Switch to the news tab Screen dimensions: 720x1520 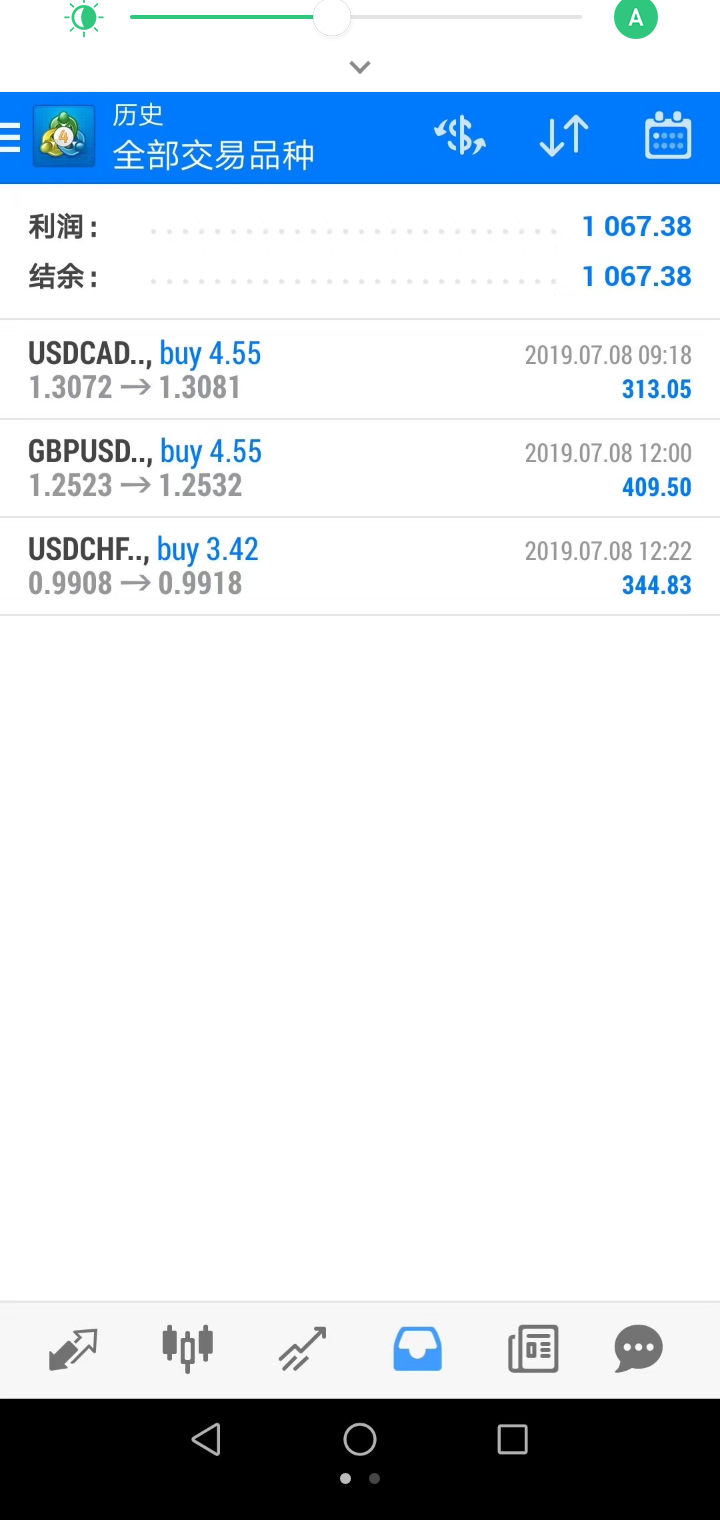coord(533,1349)
